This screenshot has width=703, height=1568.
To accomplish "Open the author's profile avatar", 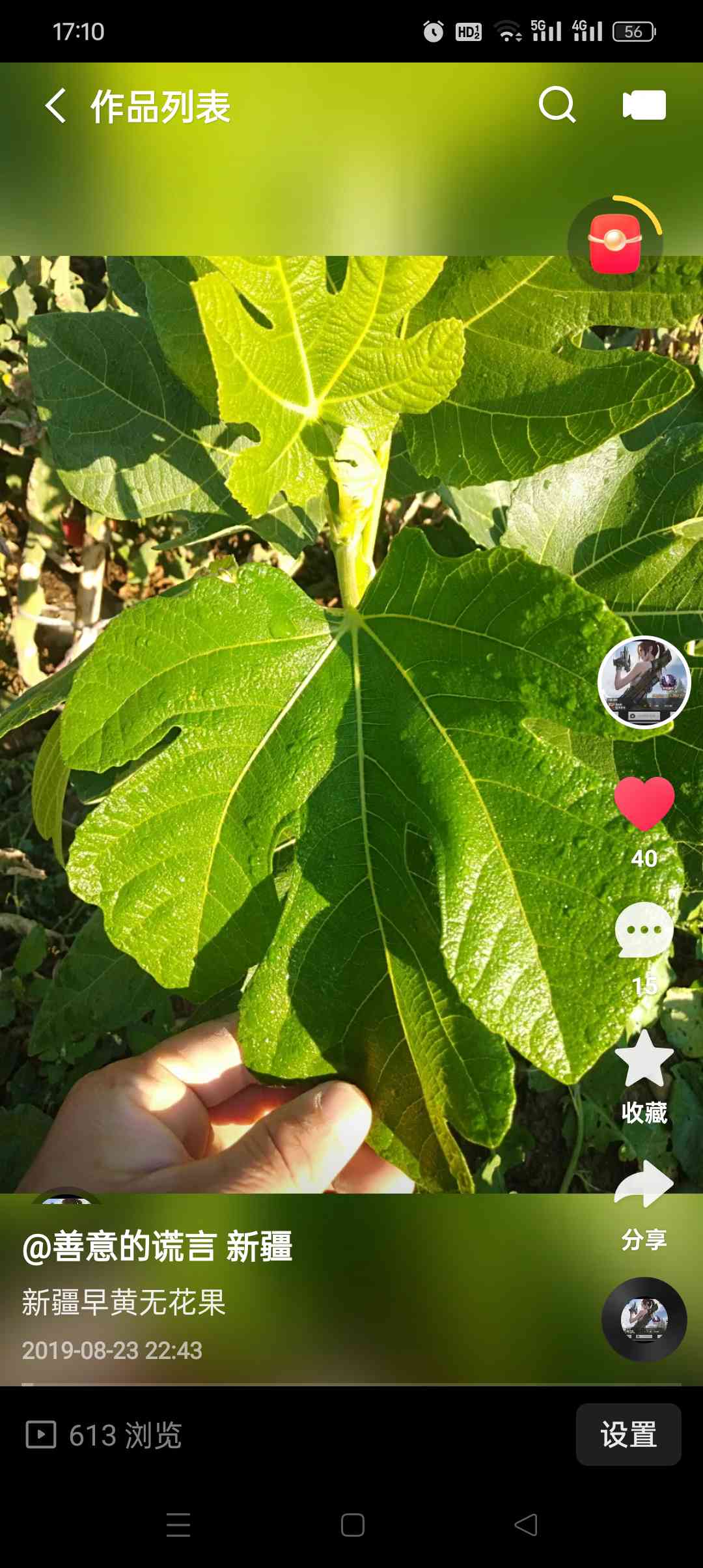I will (644, 682).
